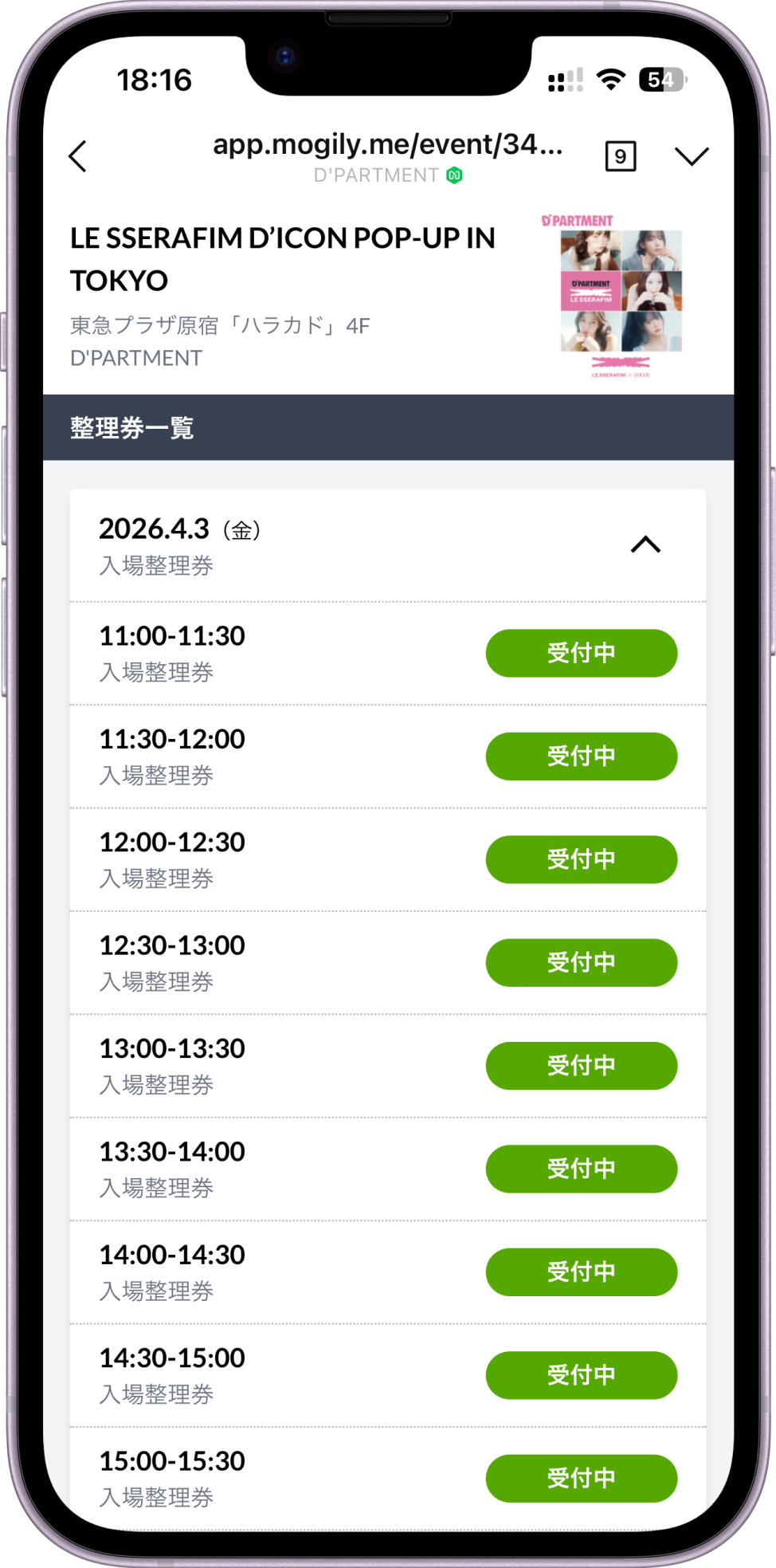776x1568 pixels.
Task: Choose the 13:00-13:30 受付中 button
Action: pos(581,1066)
